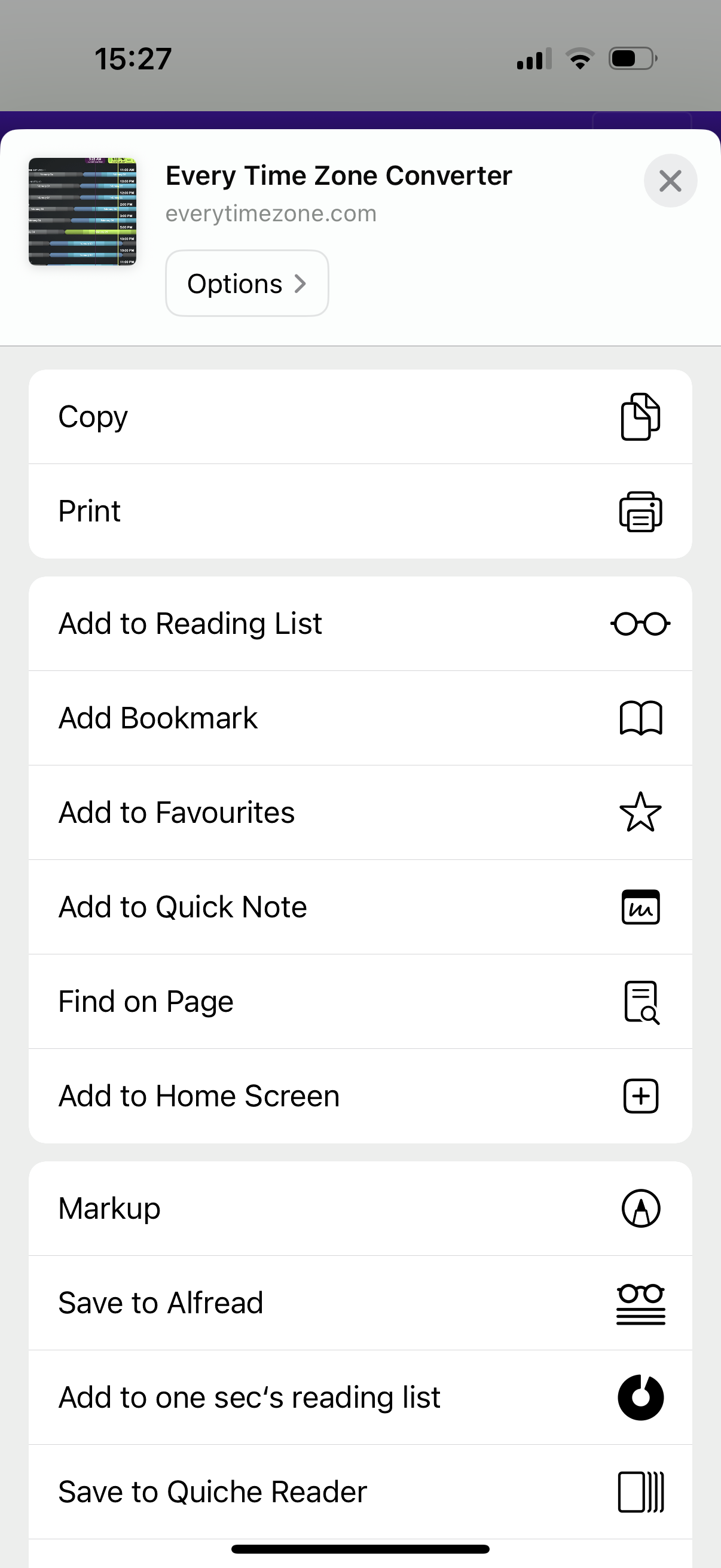Add this site to Favourites
This screenshot has height=1568, width=721.
[360, 813]
